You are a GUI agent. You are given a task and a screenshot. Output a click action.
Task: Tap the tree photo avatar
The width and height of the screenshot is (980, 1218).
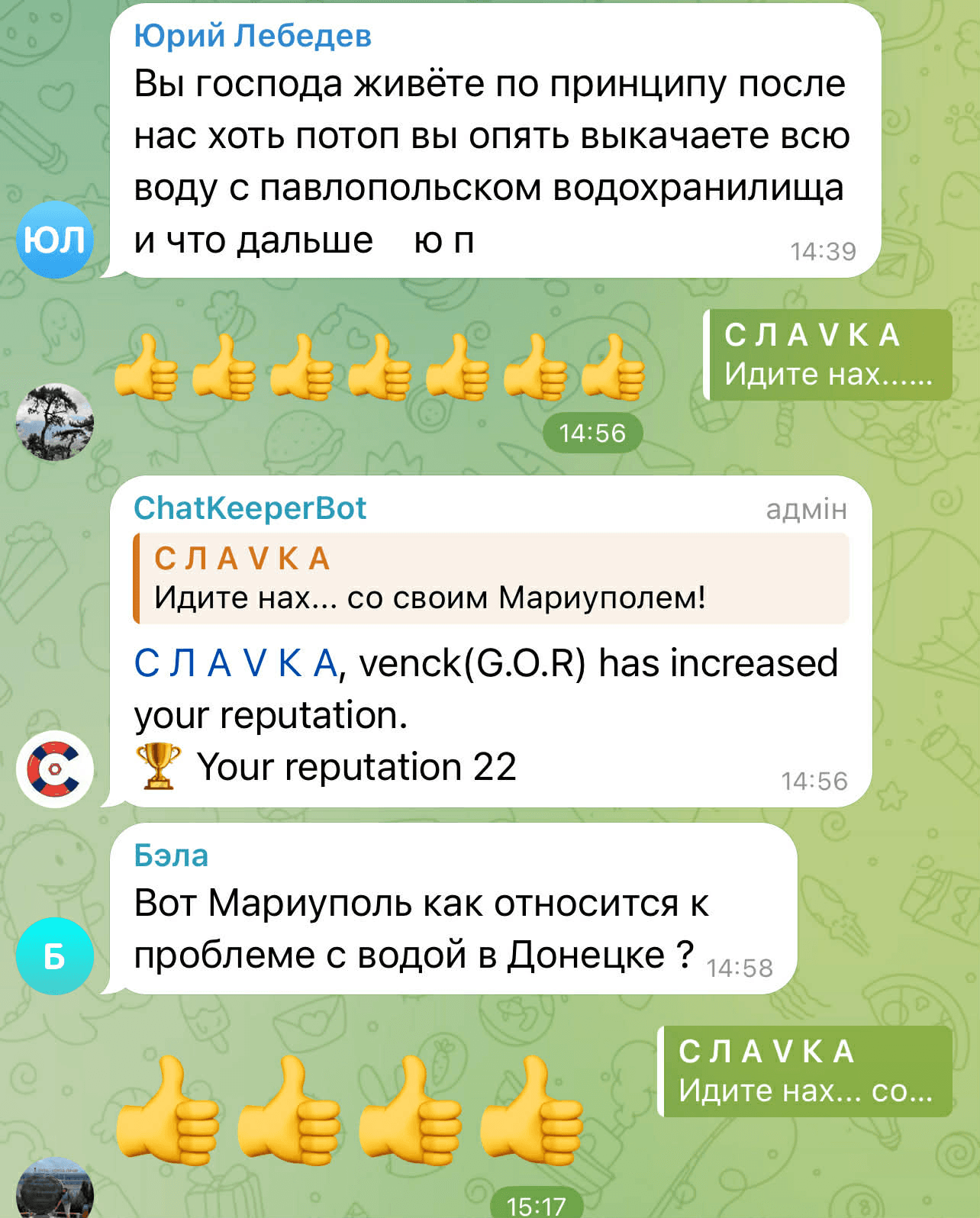point(54,422)
